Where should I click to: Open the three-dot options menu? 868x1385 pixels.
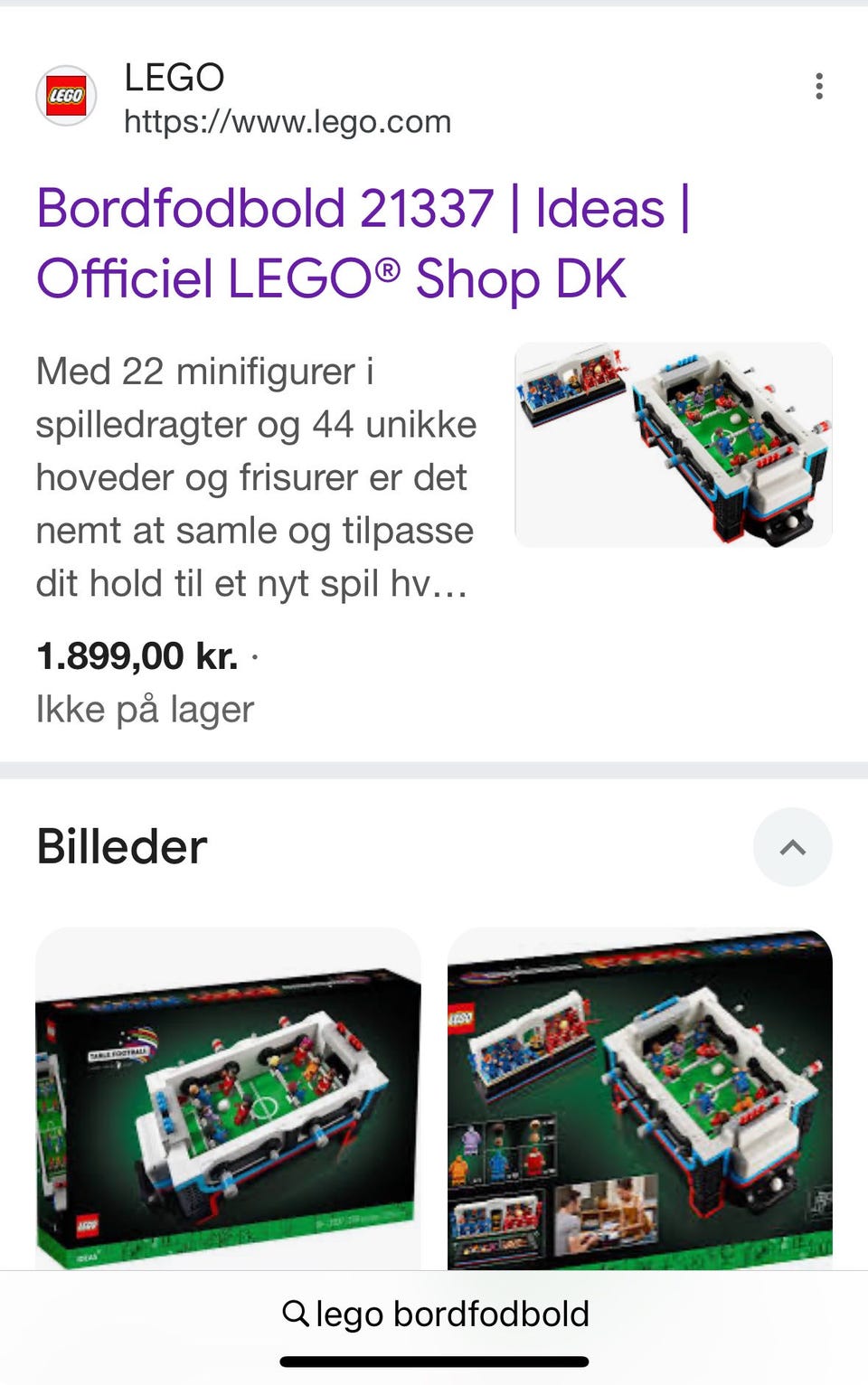(819, 86)
